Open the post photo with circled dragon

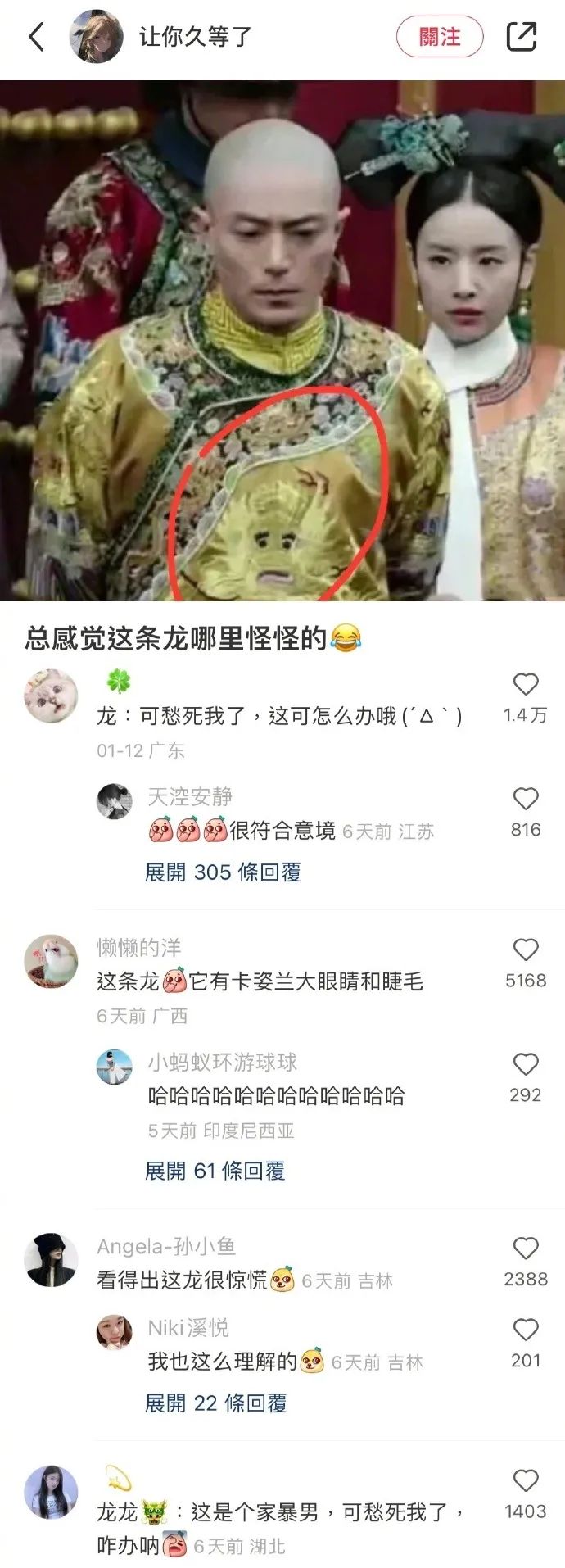click(282, 340)
